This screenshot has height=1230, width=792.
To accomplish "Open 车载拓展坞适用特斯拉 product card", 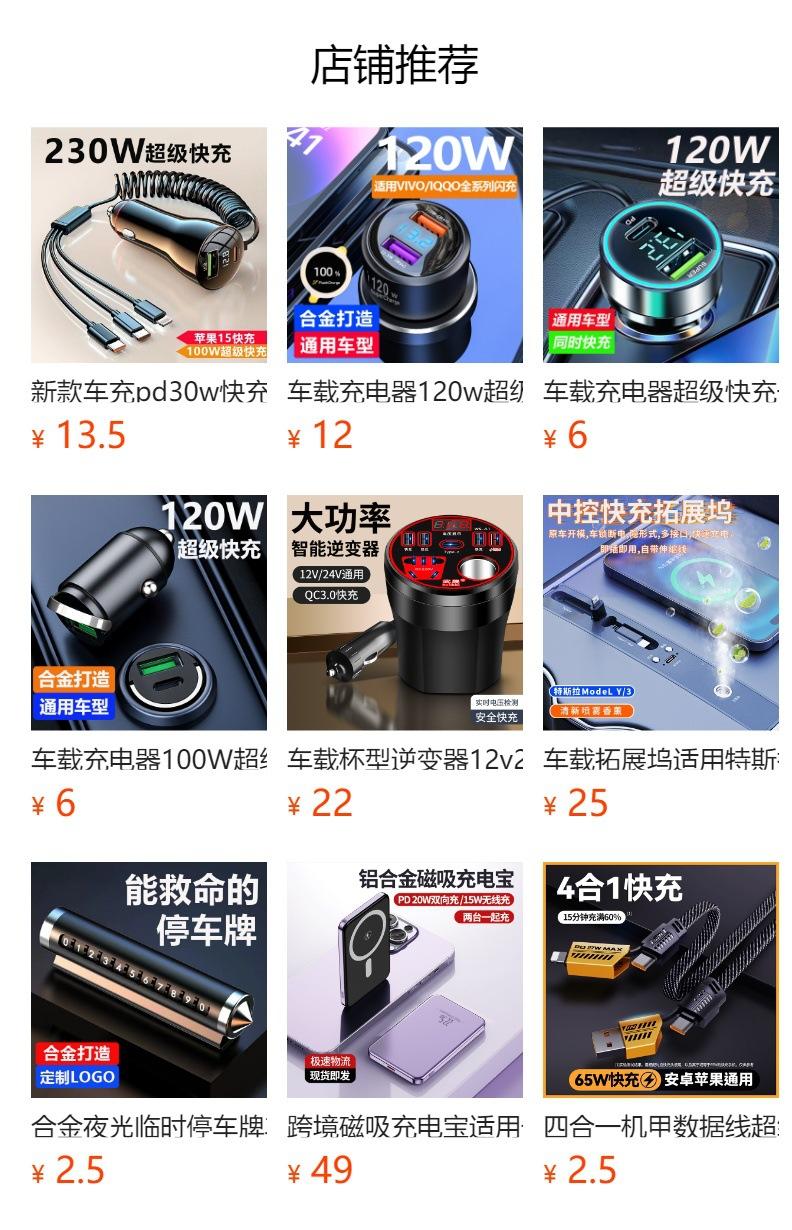I will coord(661,613).
